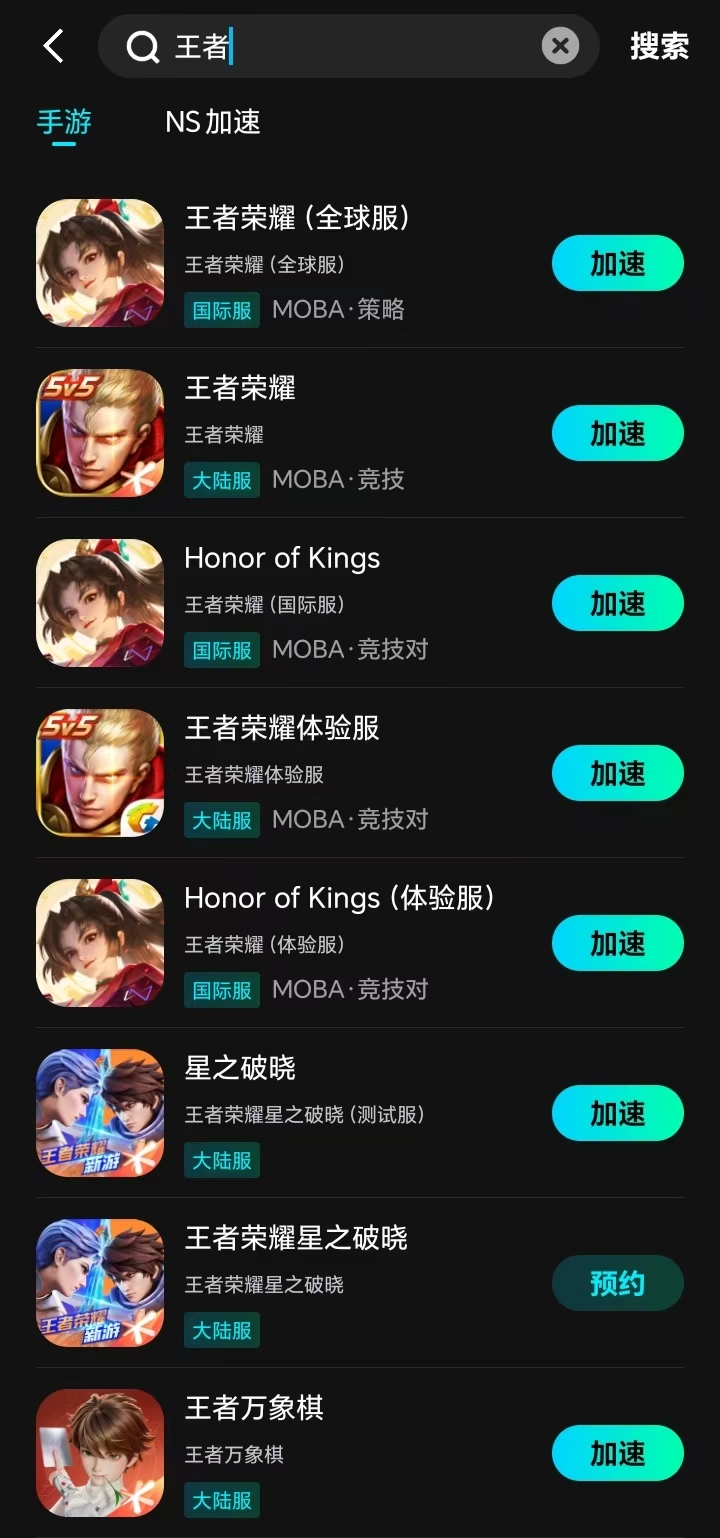Image resolution: width=720 pixels, height=1538 pixels.
Task: Tap 加速 for 王者荣耀 (全球服)
Action: [x=618, y=263]
